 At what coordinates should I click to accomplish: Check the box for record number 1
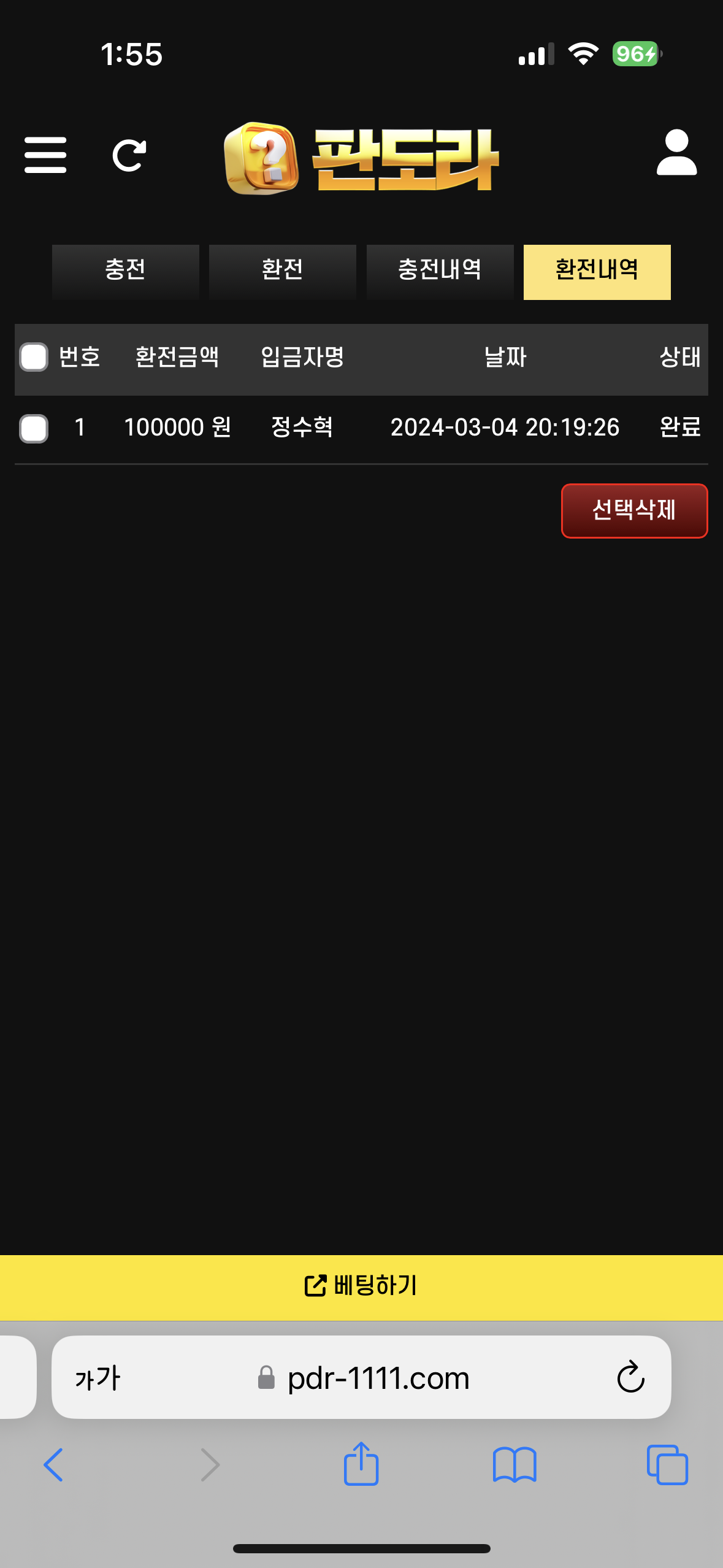34,428
